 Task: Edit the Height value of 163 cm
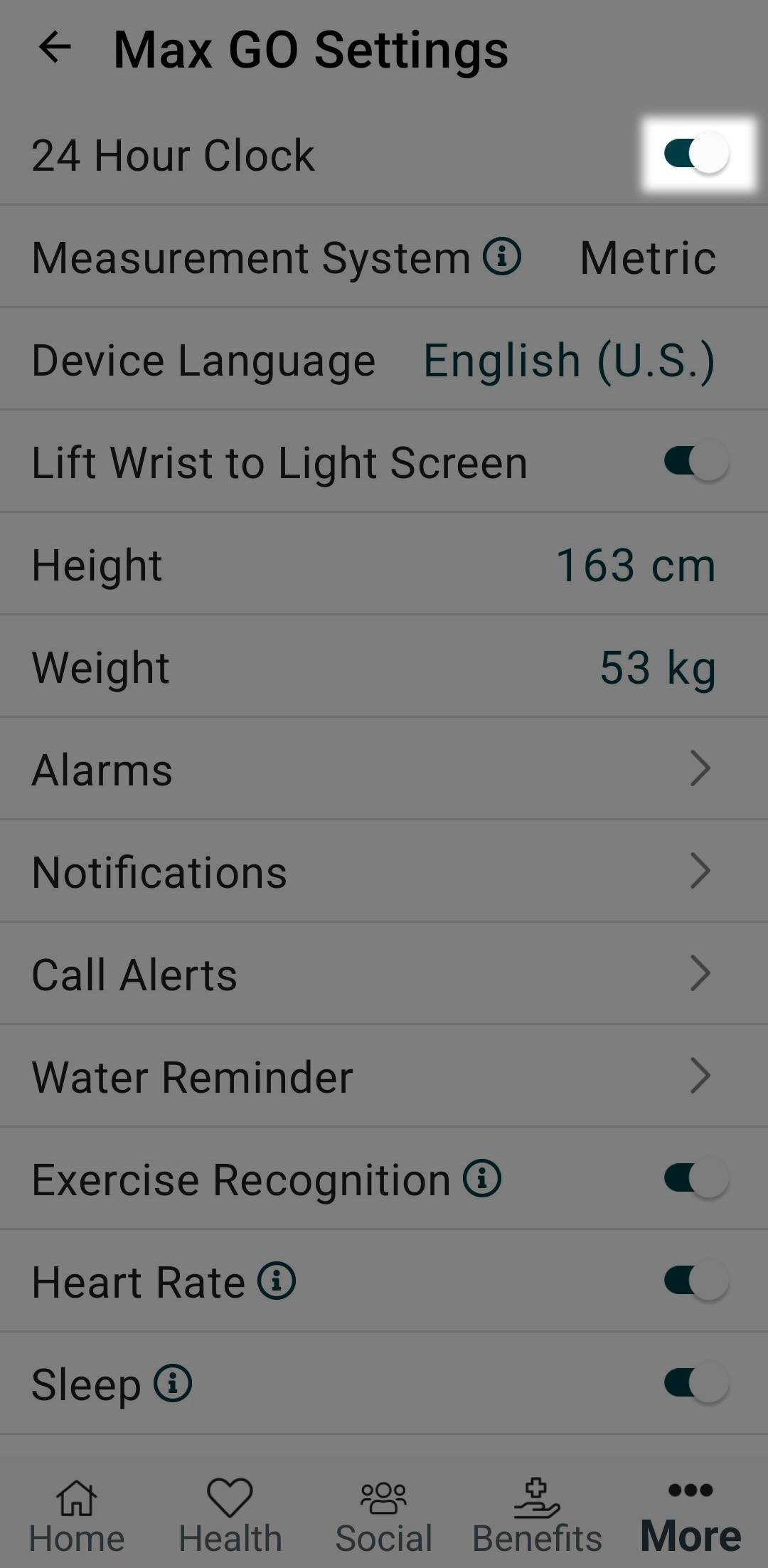(x=635, y=564)
